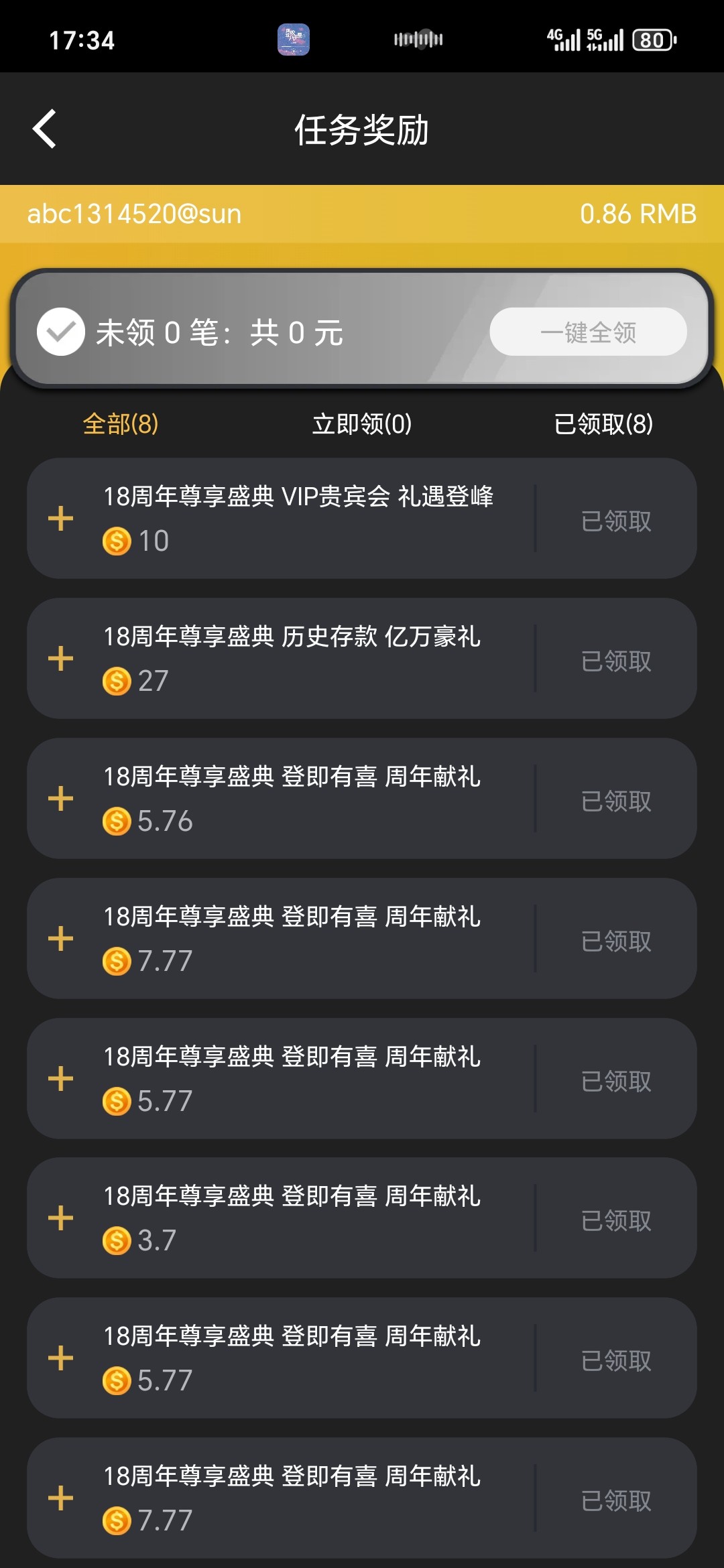Expand the 5.76 登即有喜 reward row

pyautogui.click(x=61, y=799)
